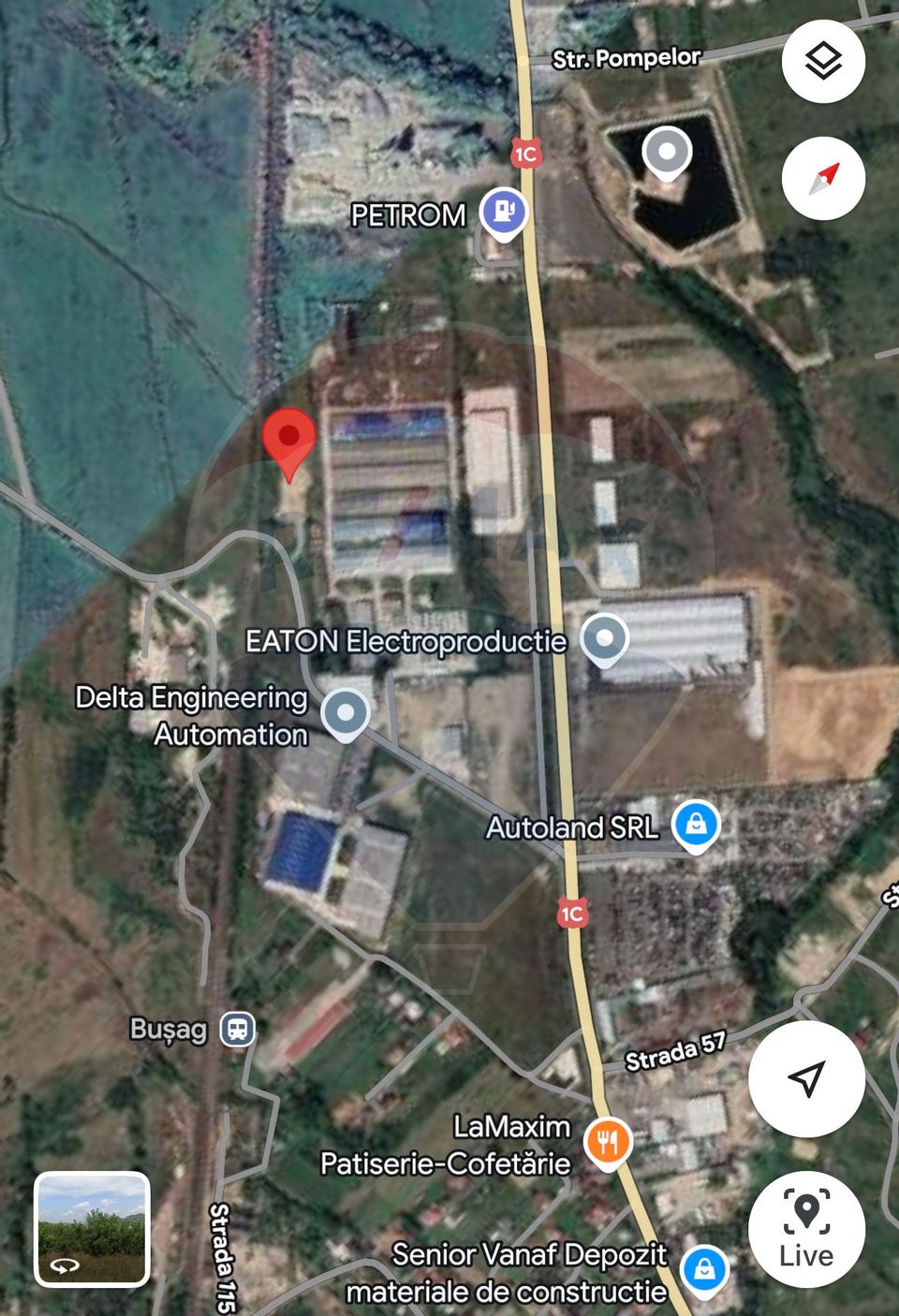Tap the Bușag train station icon

[x=238, y=1030]
